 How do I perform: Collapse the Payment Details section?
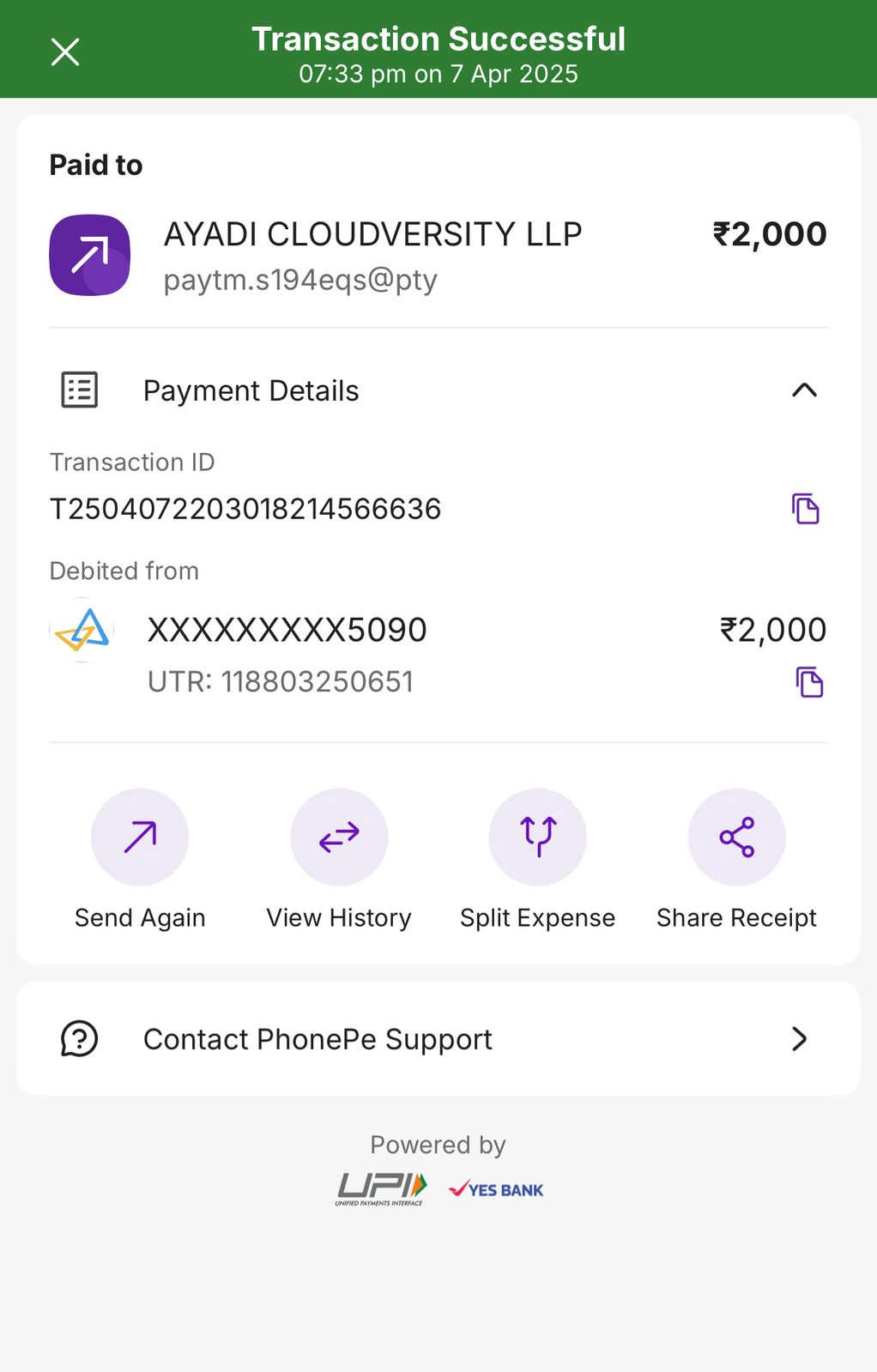803,390
